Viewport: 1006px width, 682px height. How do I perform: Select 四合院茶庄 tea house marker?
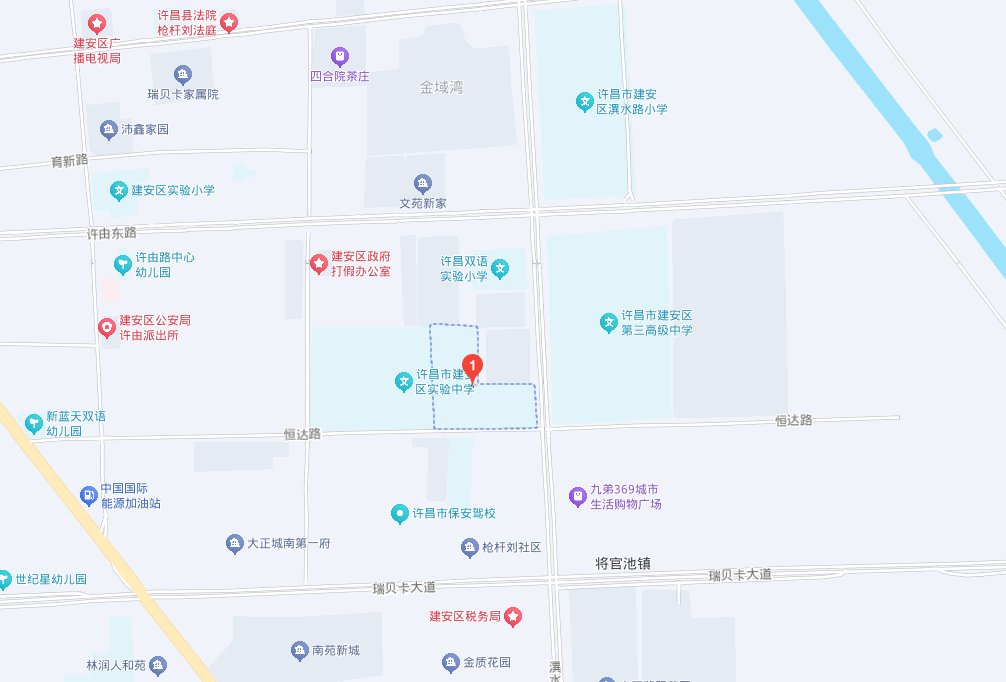[x=339, y=56]
